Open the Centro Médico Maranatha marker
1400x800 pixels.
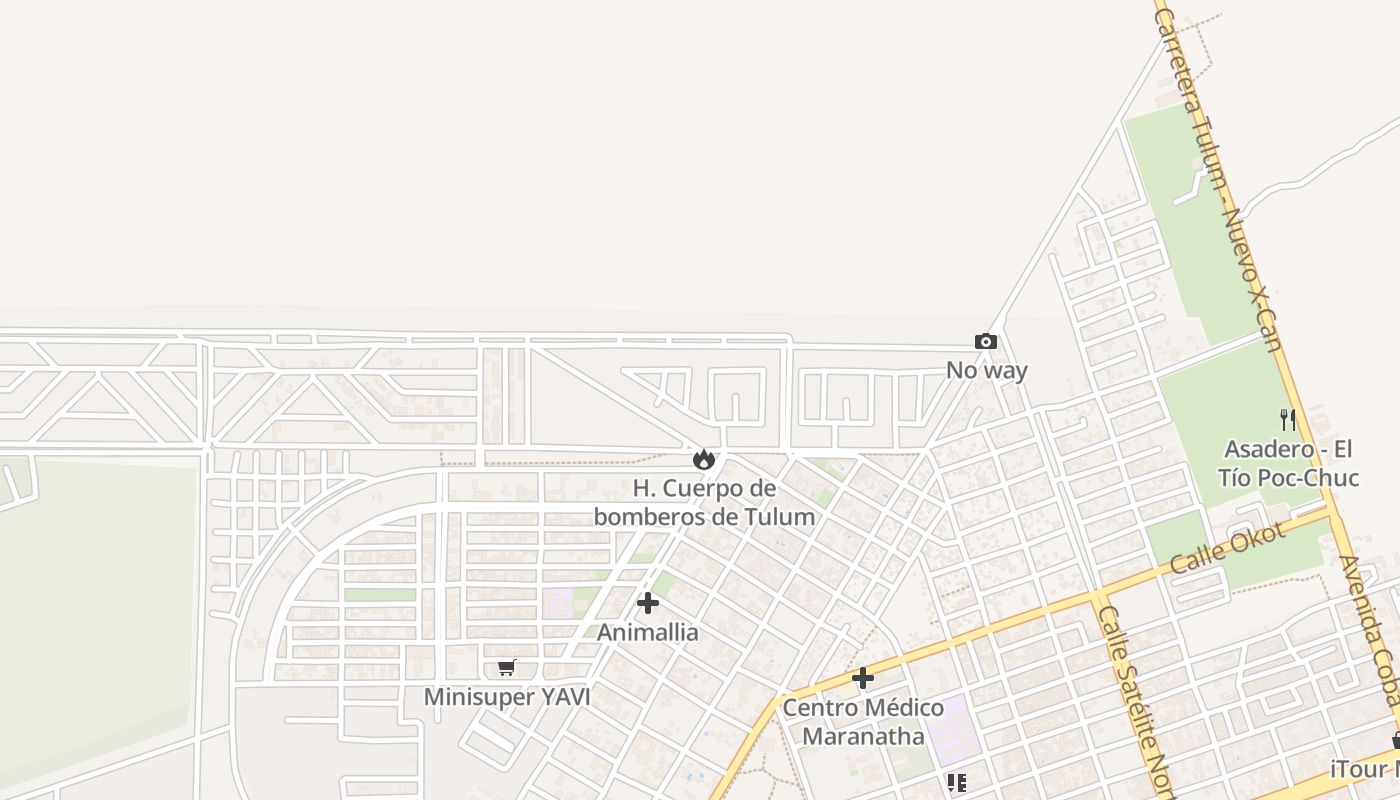(862, 679)
